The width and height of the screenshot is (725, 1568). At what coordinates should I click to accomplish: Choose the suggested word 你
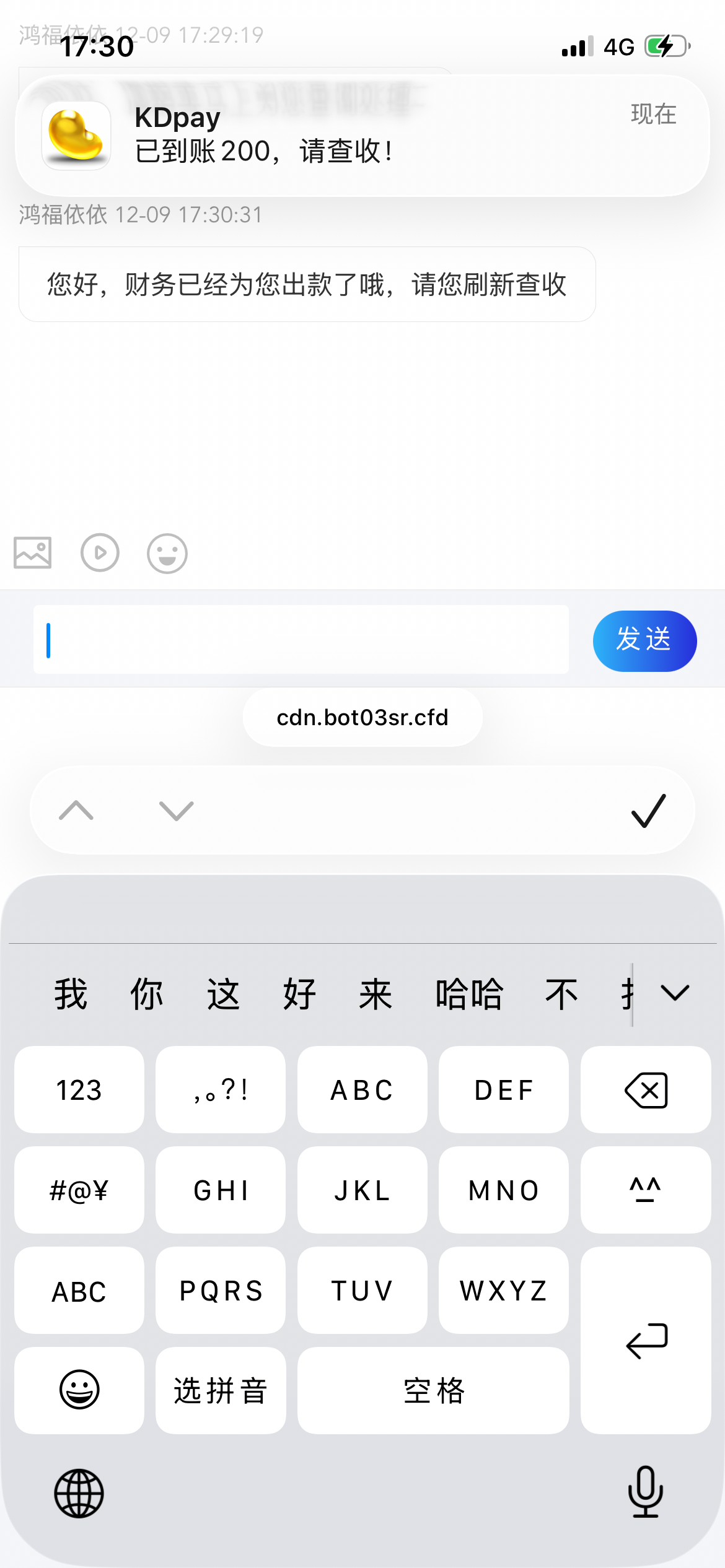(x=147, y=995)
